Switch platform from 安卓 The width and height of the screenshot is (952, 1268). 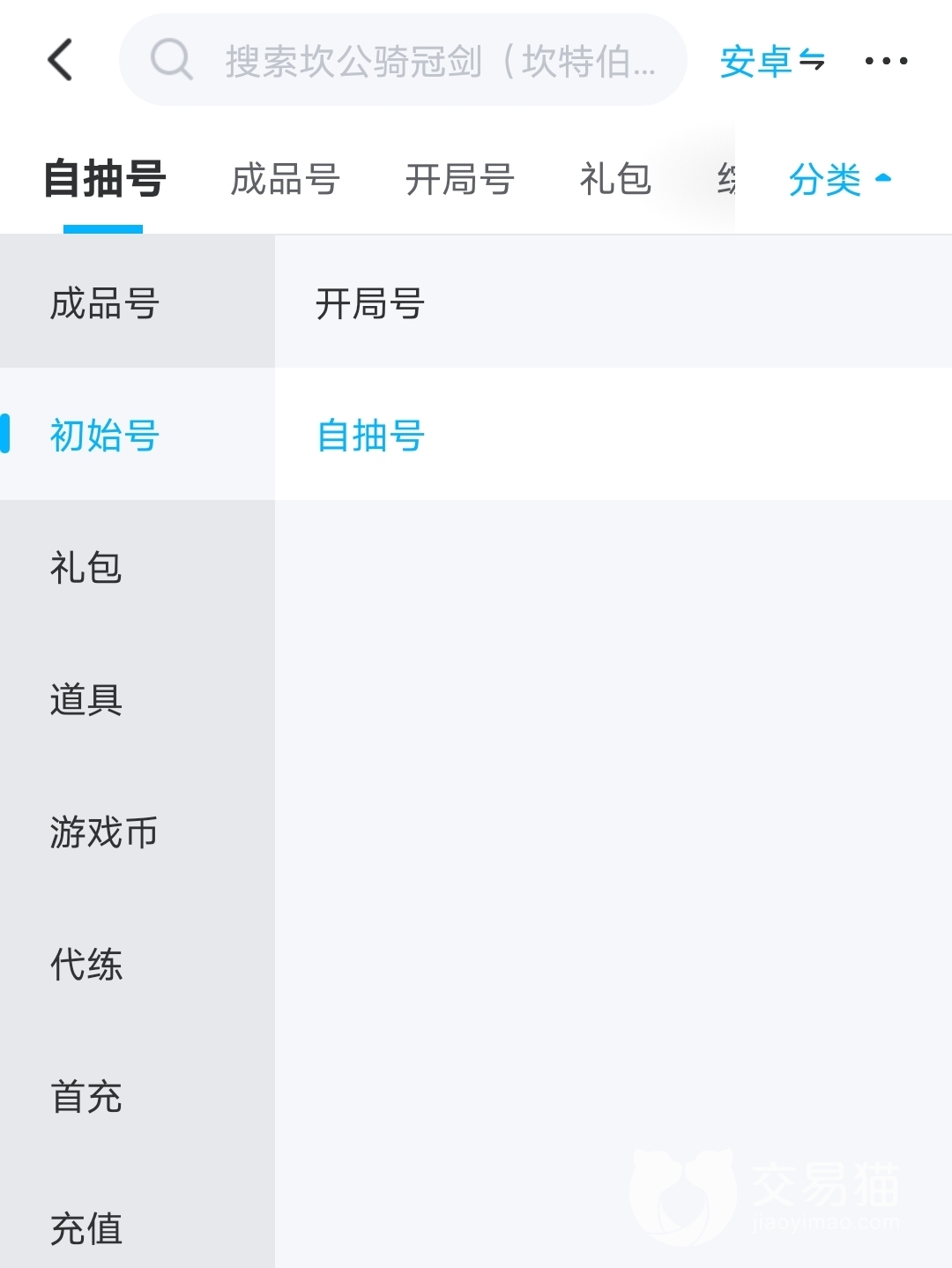pos(771,61)
